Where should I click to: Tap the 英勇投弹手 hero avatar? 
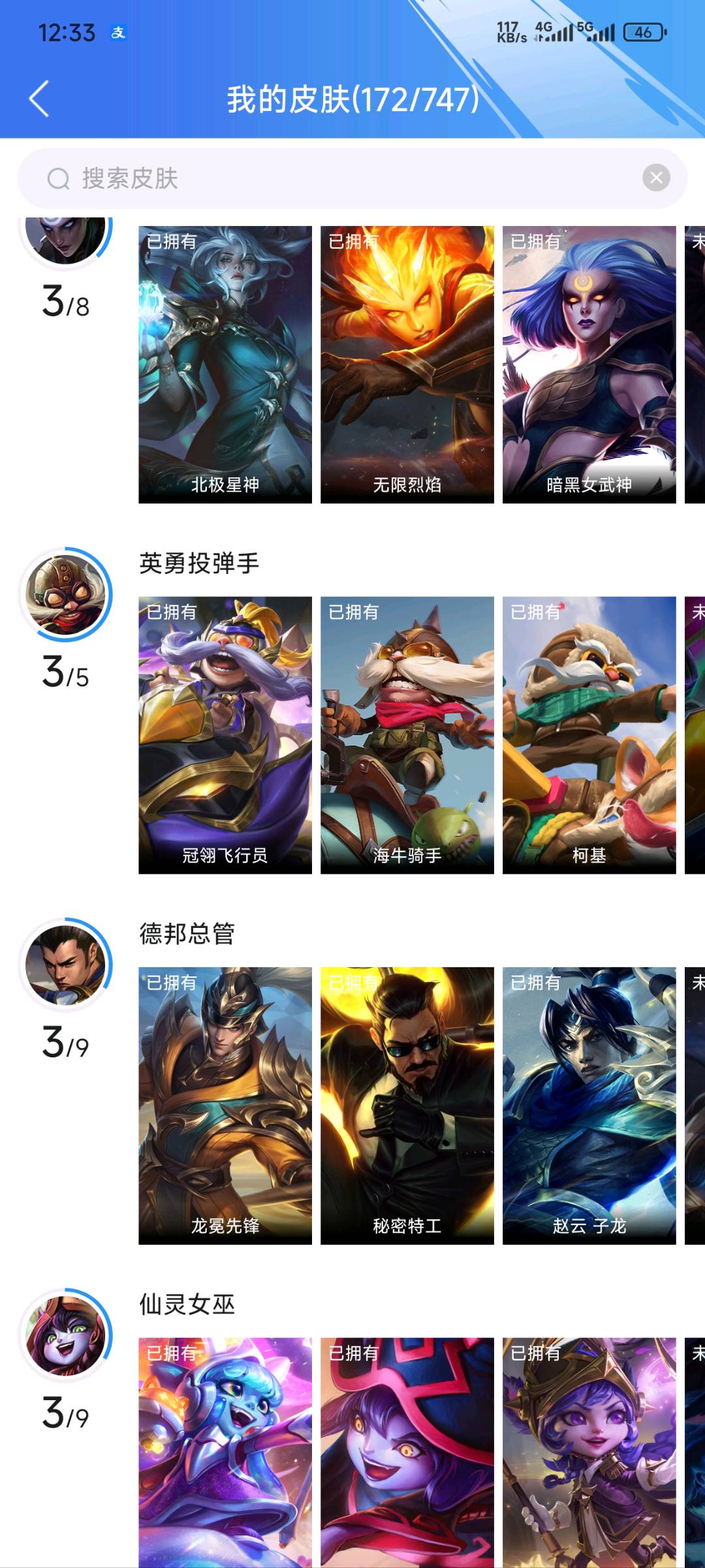coord(65,594)
